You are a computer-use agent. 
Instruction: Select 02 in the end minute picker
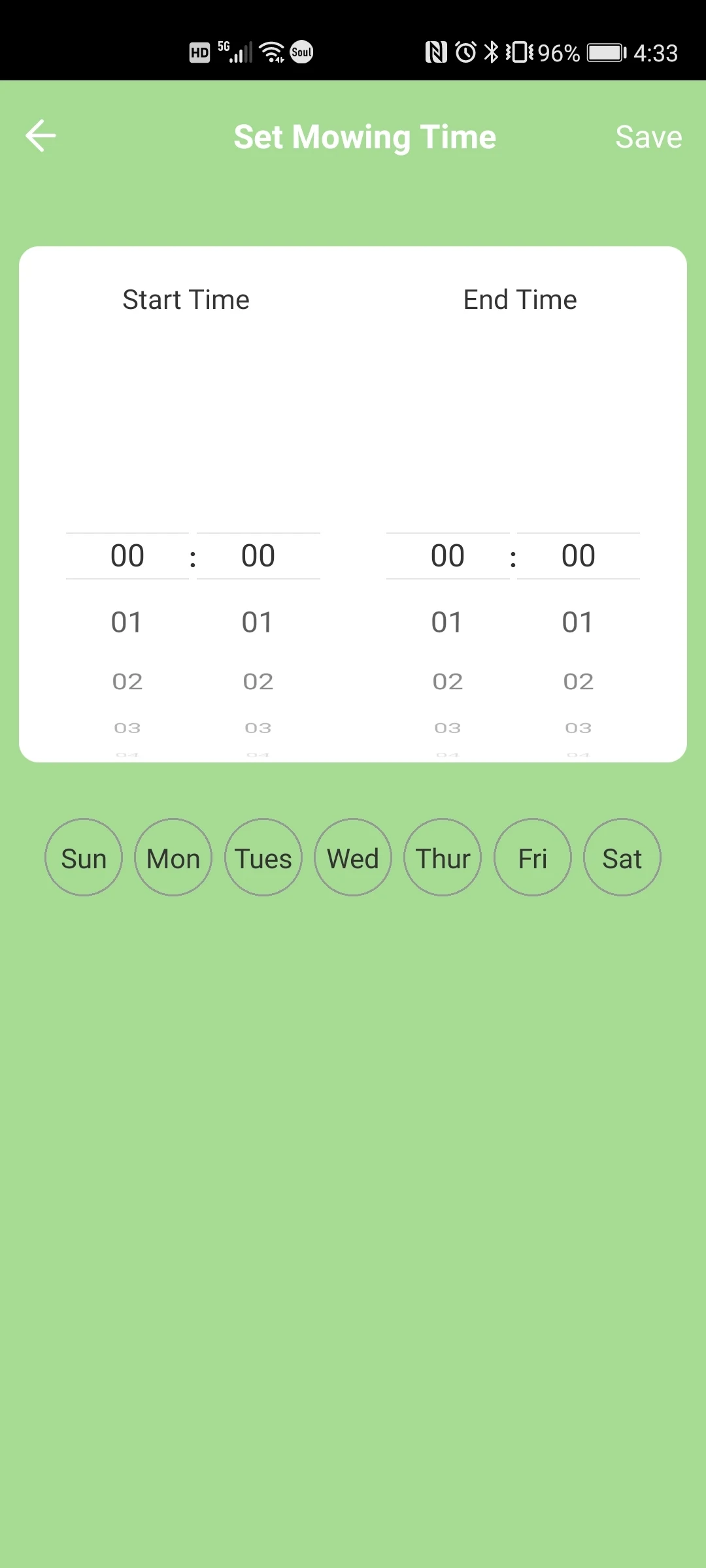[579, 681]
